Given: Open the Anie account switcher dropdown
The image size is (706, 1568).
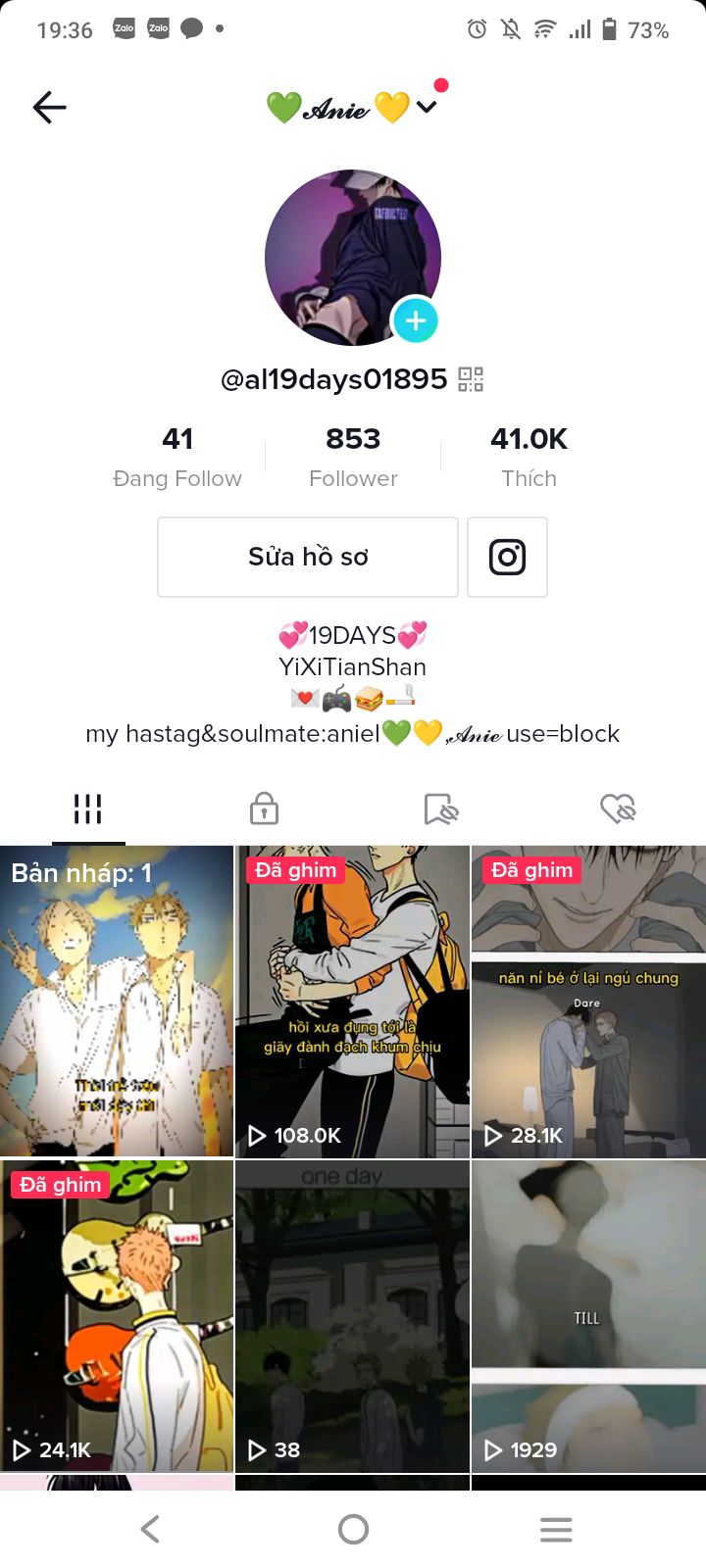Looking at the screenshot, I should (x=427, y=107).
